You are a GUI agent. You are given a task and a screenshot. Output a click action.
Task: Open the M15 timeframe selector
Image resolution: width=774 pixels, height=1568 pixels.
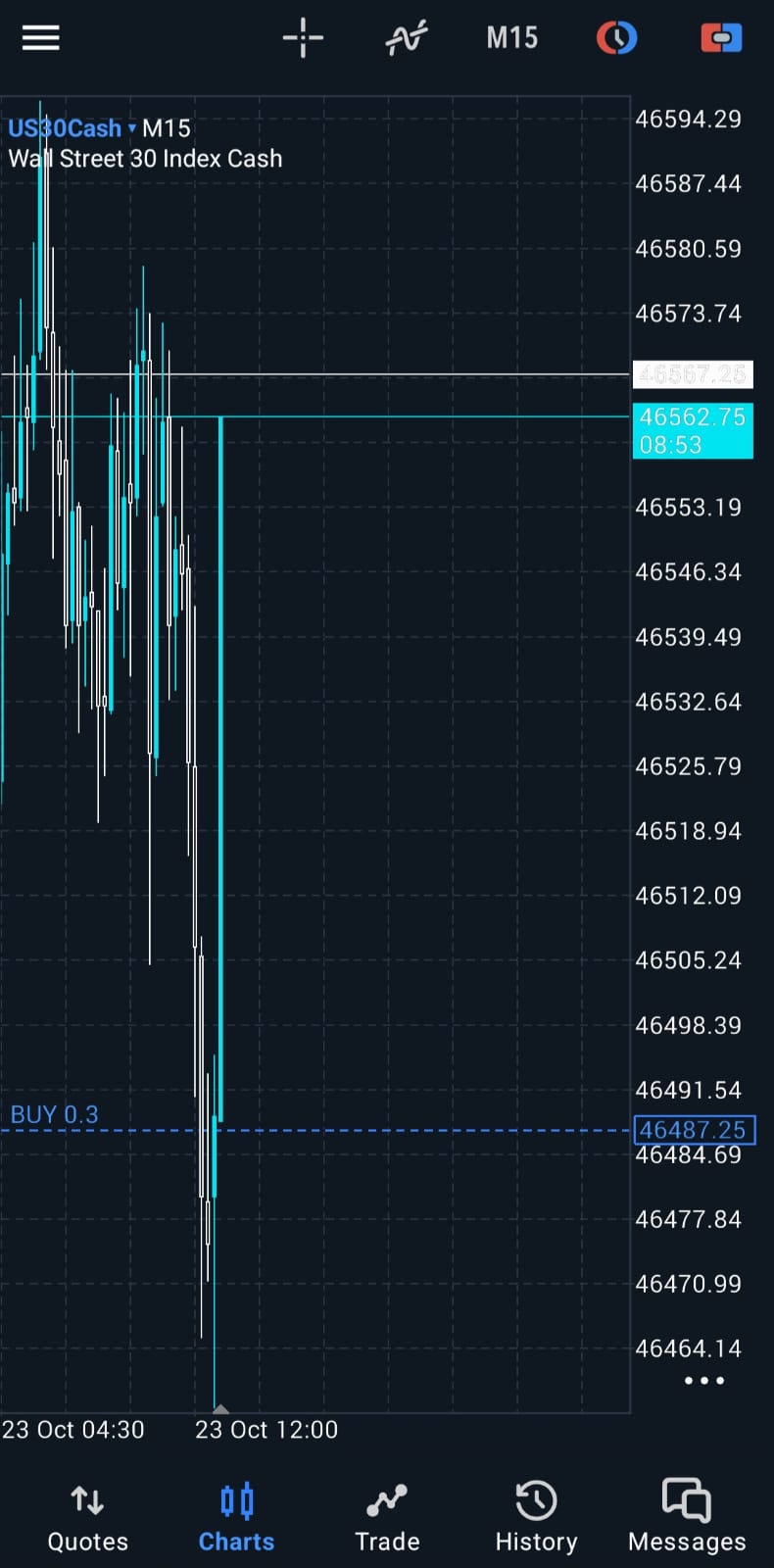point(511,37)
